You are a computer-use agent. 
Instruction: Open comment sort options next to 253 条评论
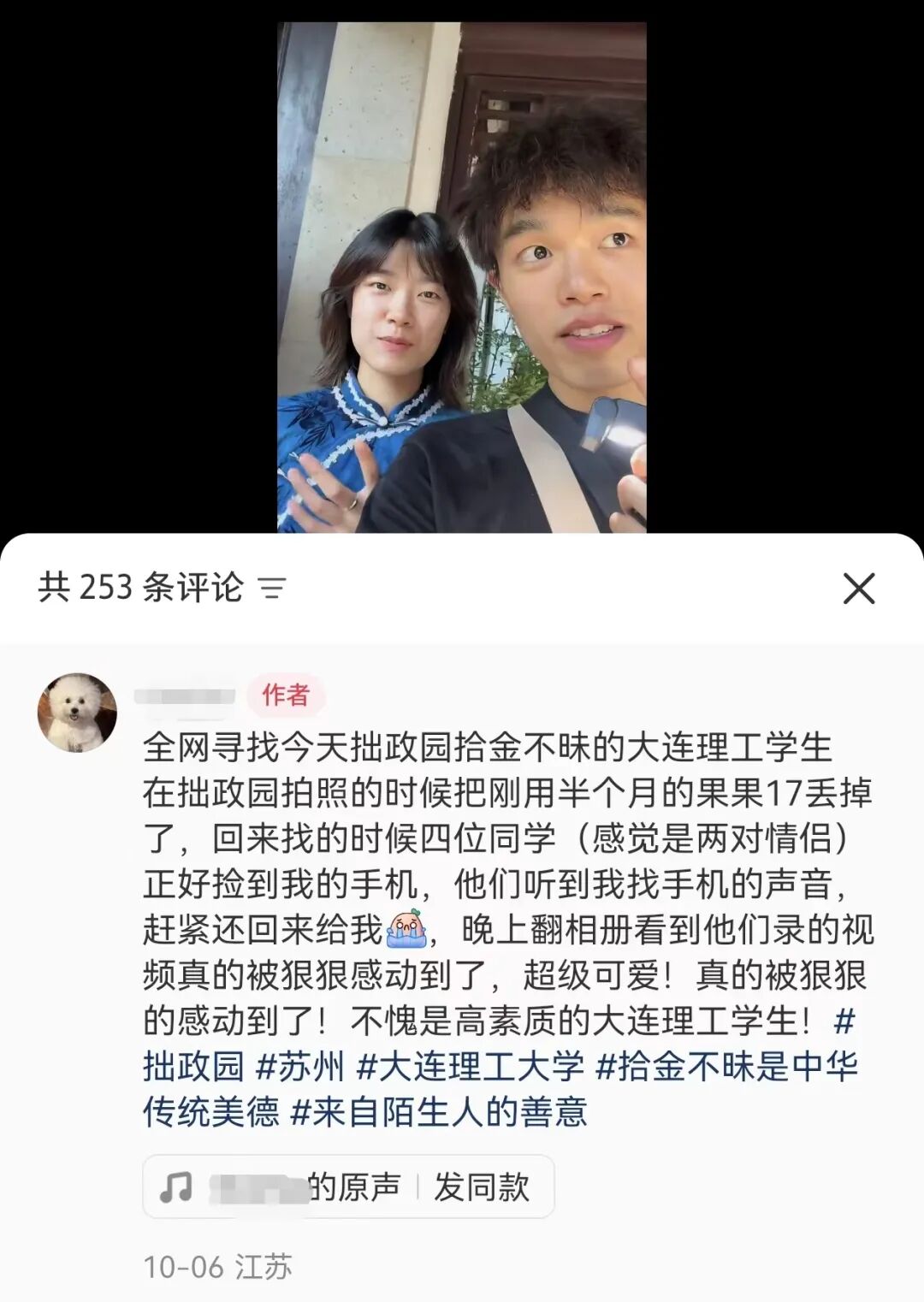[272, 589]
